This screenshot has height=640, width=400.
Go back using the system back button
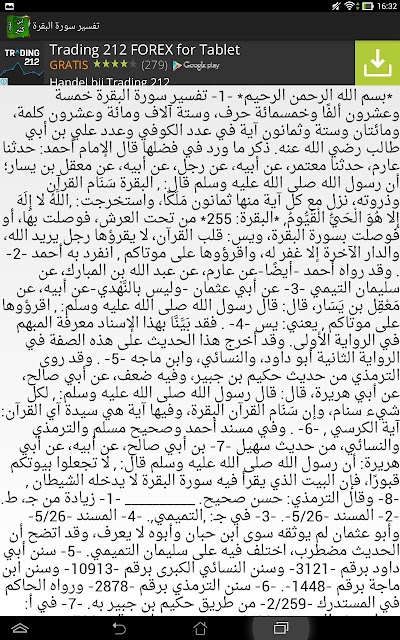119,629
